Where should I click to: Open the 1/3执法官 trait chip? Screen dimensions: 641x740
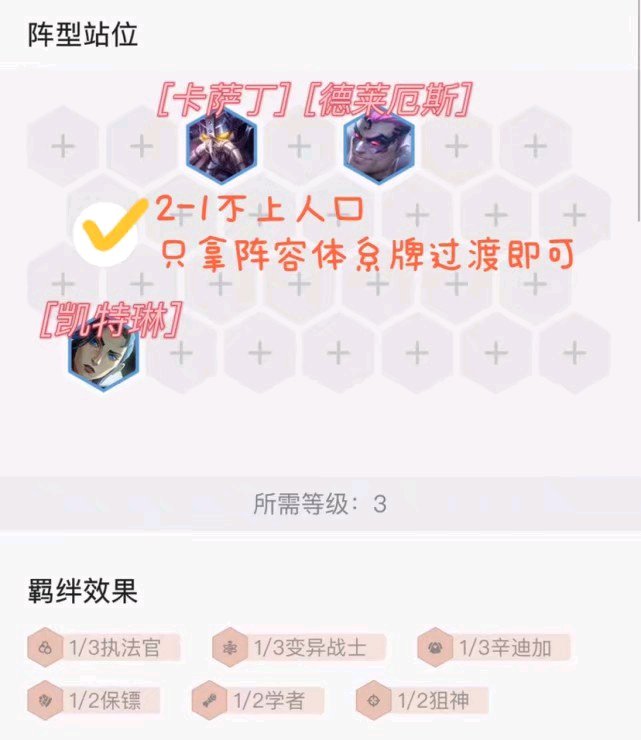coord(104,647)
